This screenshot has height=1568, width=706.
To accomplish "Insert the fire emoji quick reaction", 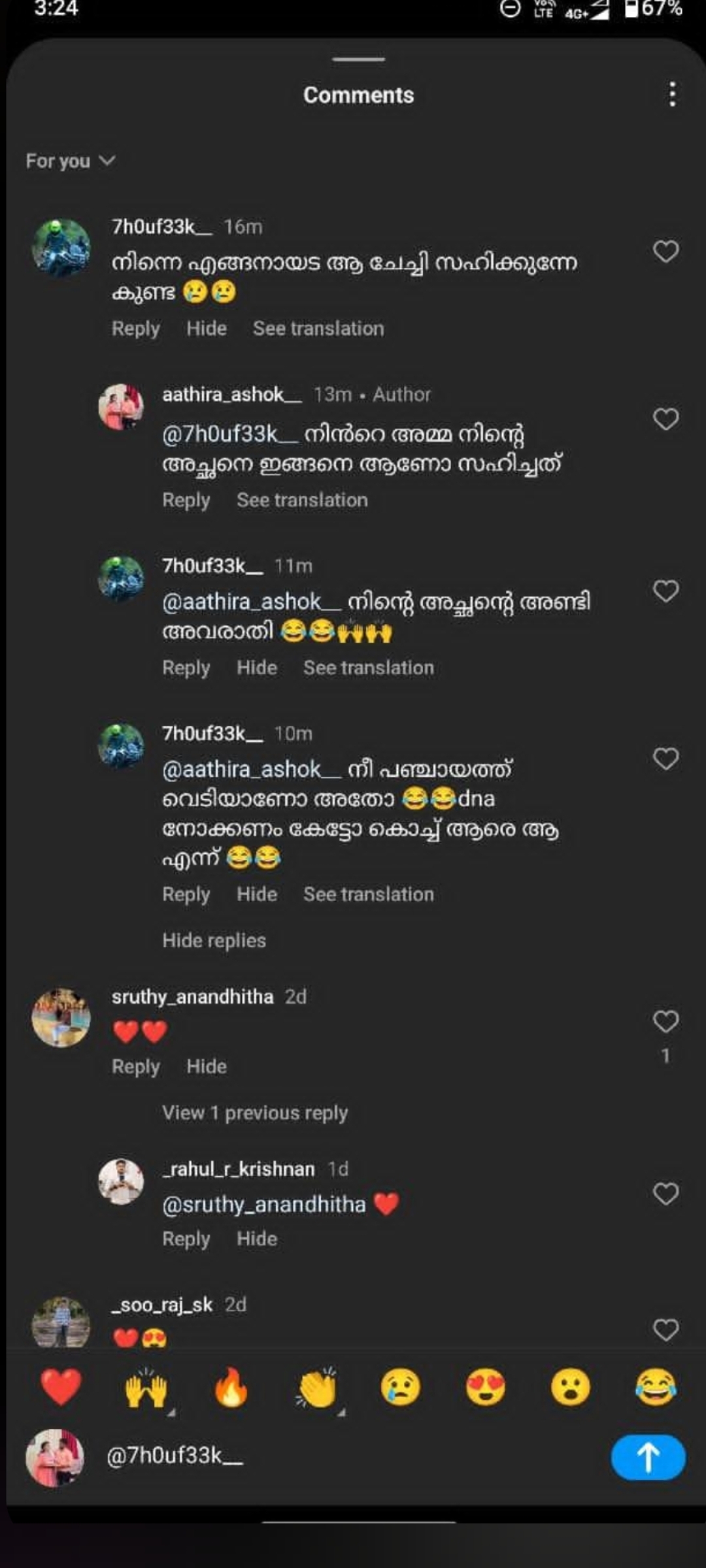I will (231, 1388).
